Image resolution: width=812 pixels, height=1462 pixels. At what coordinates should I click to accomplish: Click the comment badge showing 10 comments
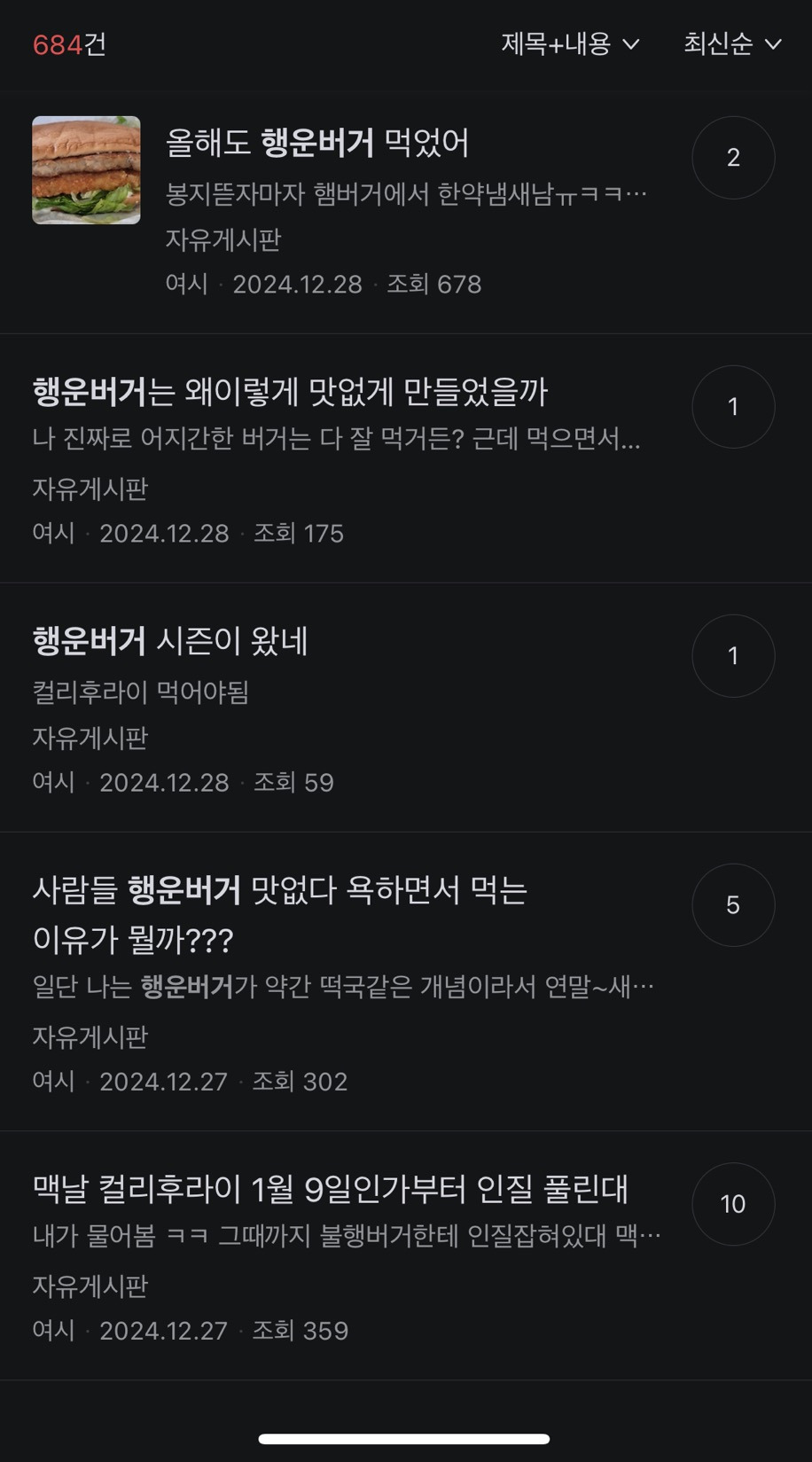pos(733,1204)
